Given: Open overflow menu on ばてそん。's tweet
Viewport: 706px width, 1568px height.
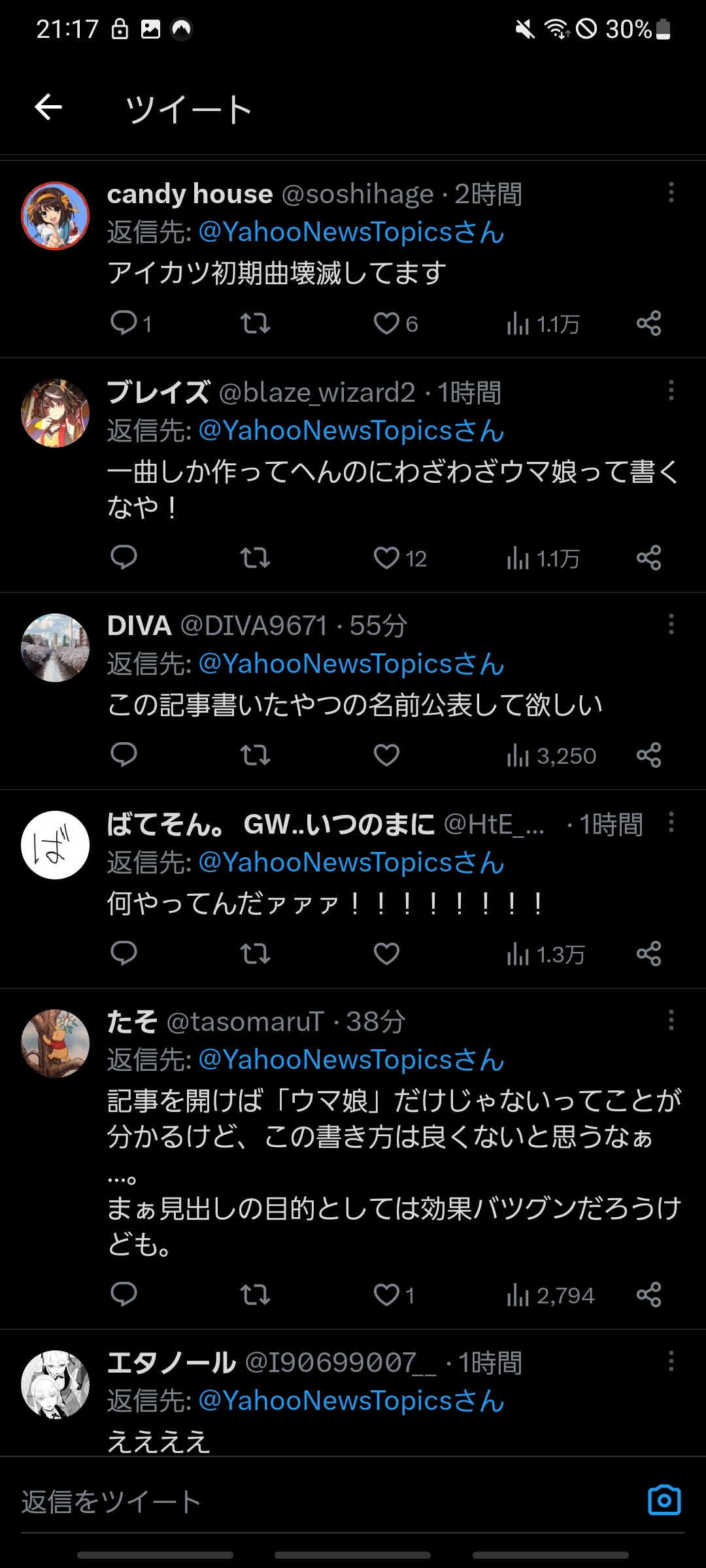Looking at the screenshot, I should click(x=671, y=822).
